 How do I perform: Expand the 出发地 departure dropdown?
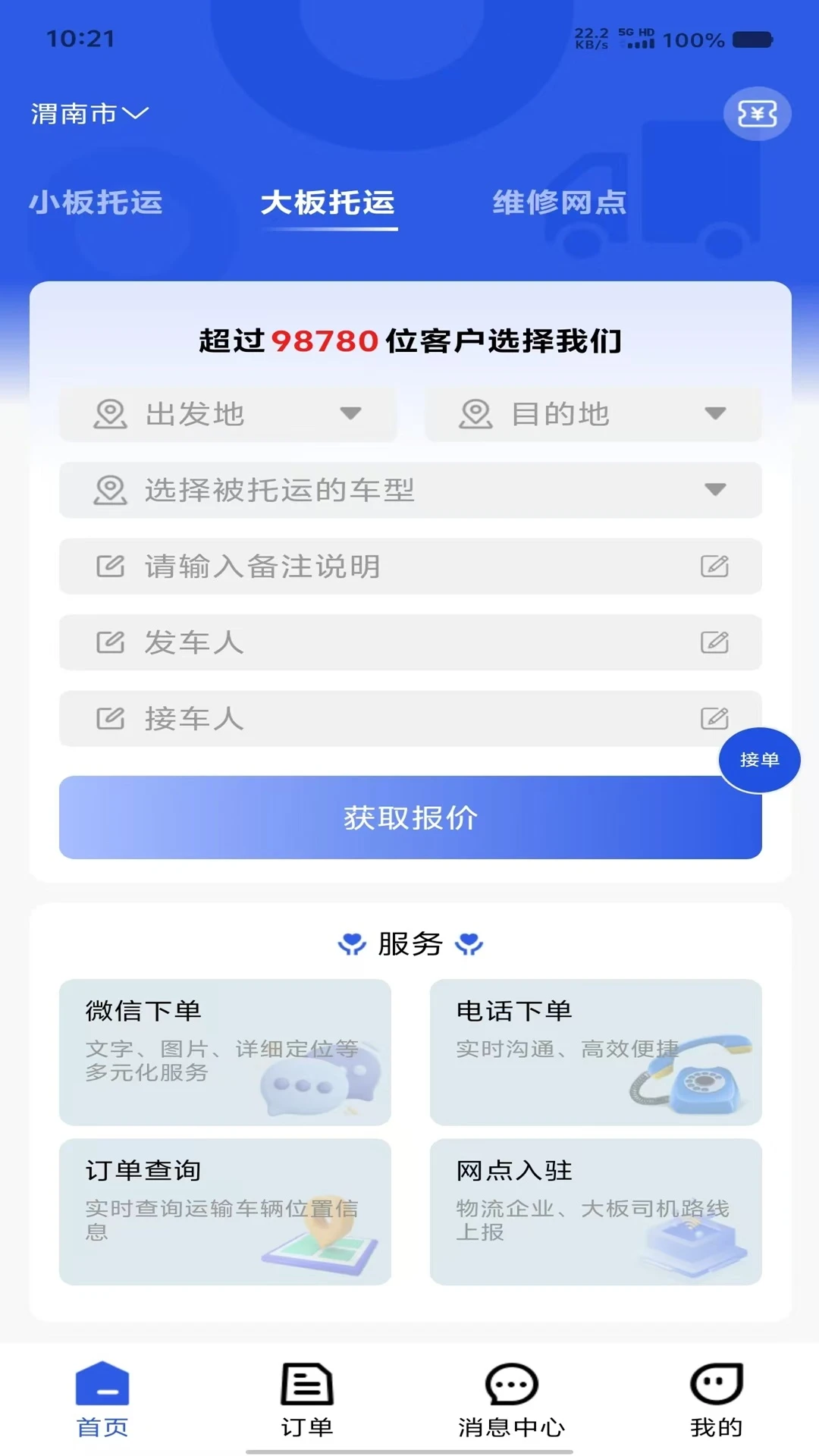(350, 414)
